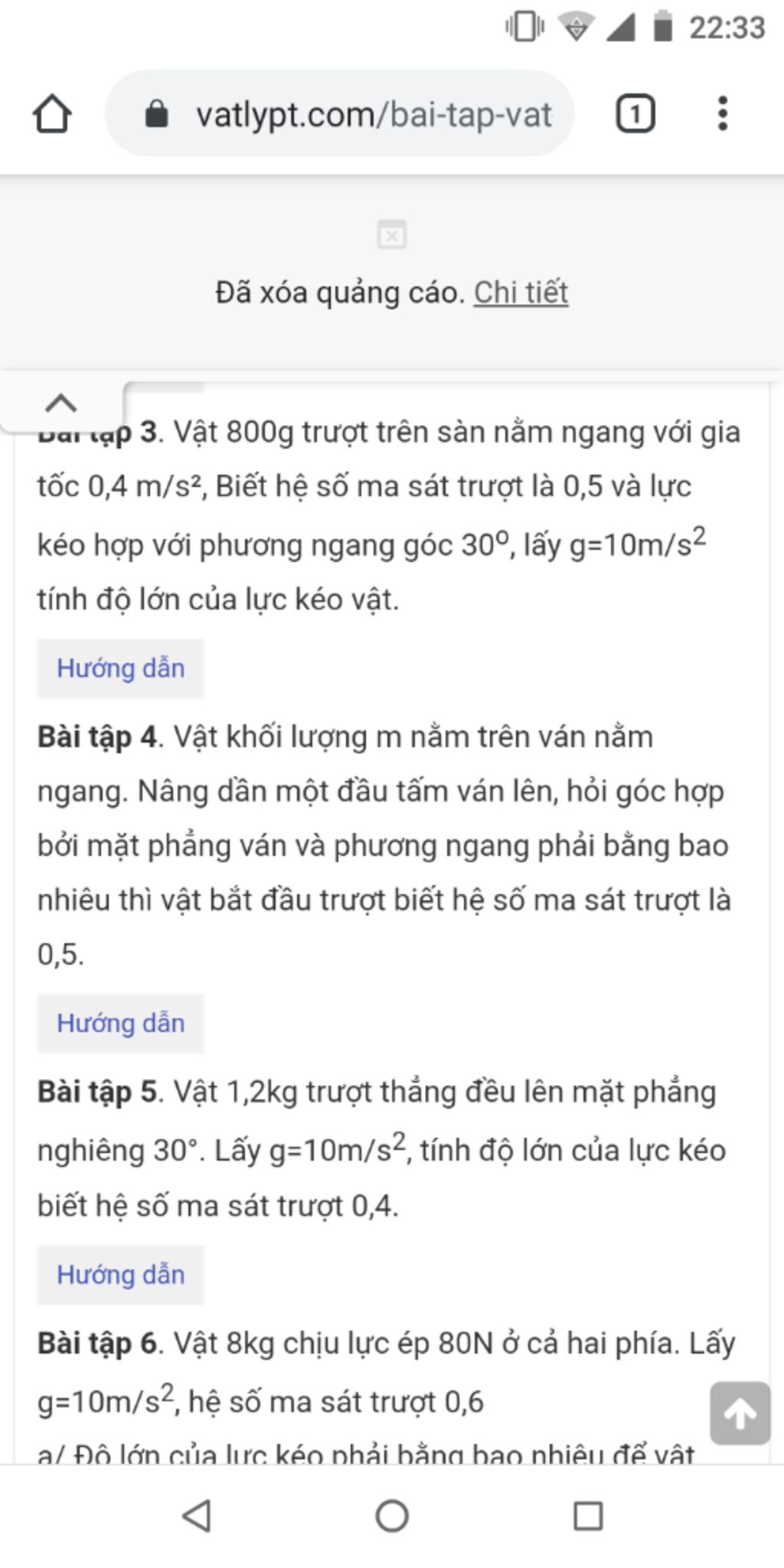This screenshot has width=784, height=1568.
Task: Open the Chi tiết link about removed ad
Action: pyautogui.click(x=521, y=292)
